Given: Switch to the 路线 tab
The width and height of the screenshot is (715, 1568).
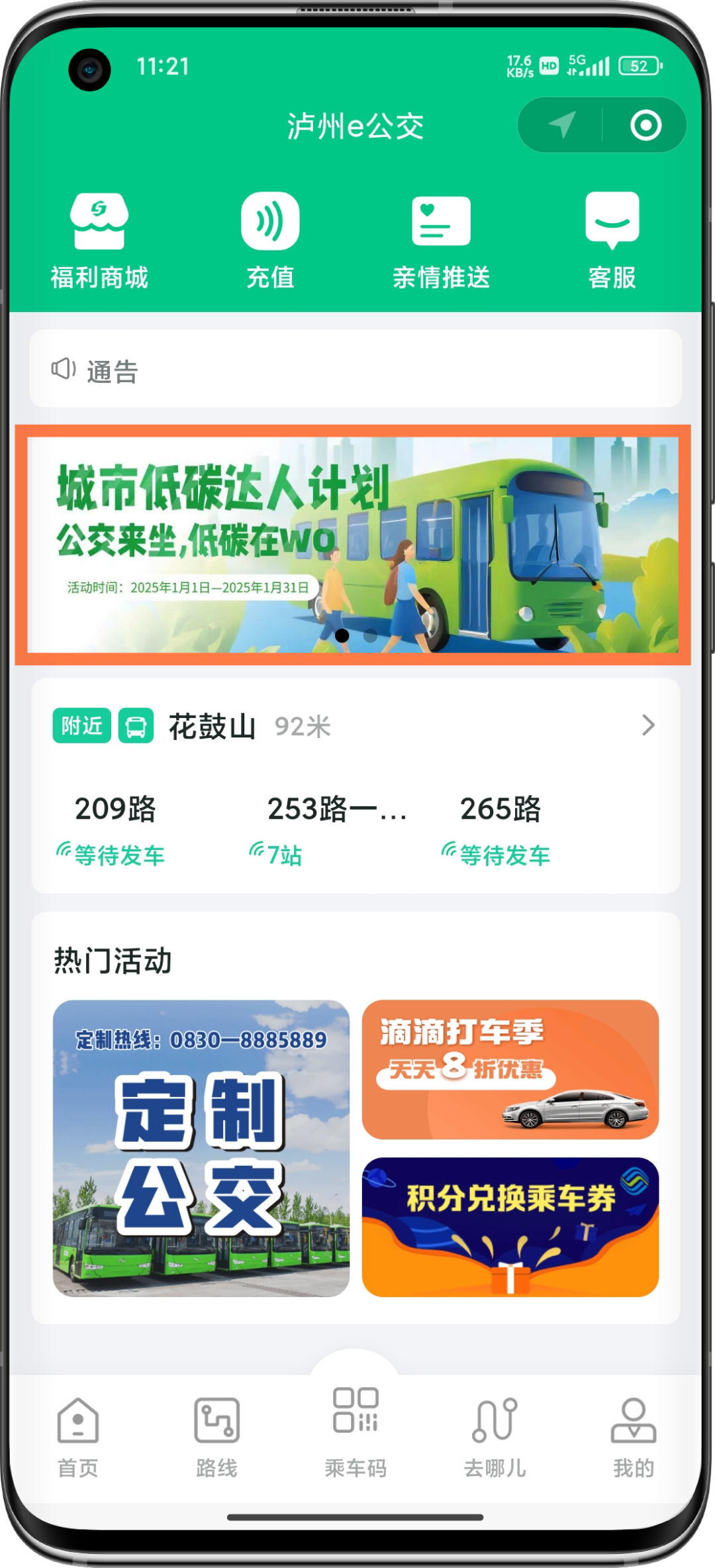Looking at the screenshot, I should click(x=216, y=1435).
